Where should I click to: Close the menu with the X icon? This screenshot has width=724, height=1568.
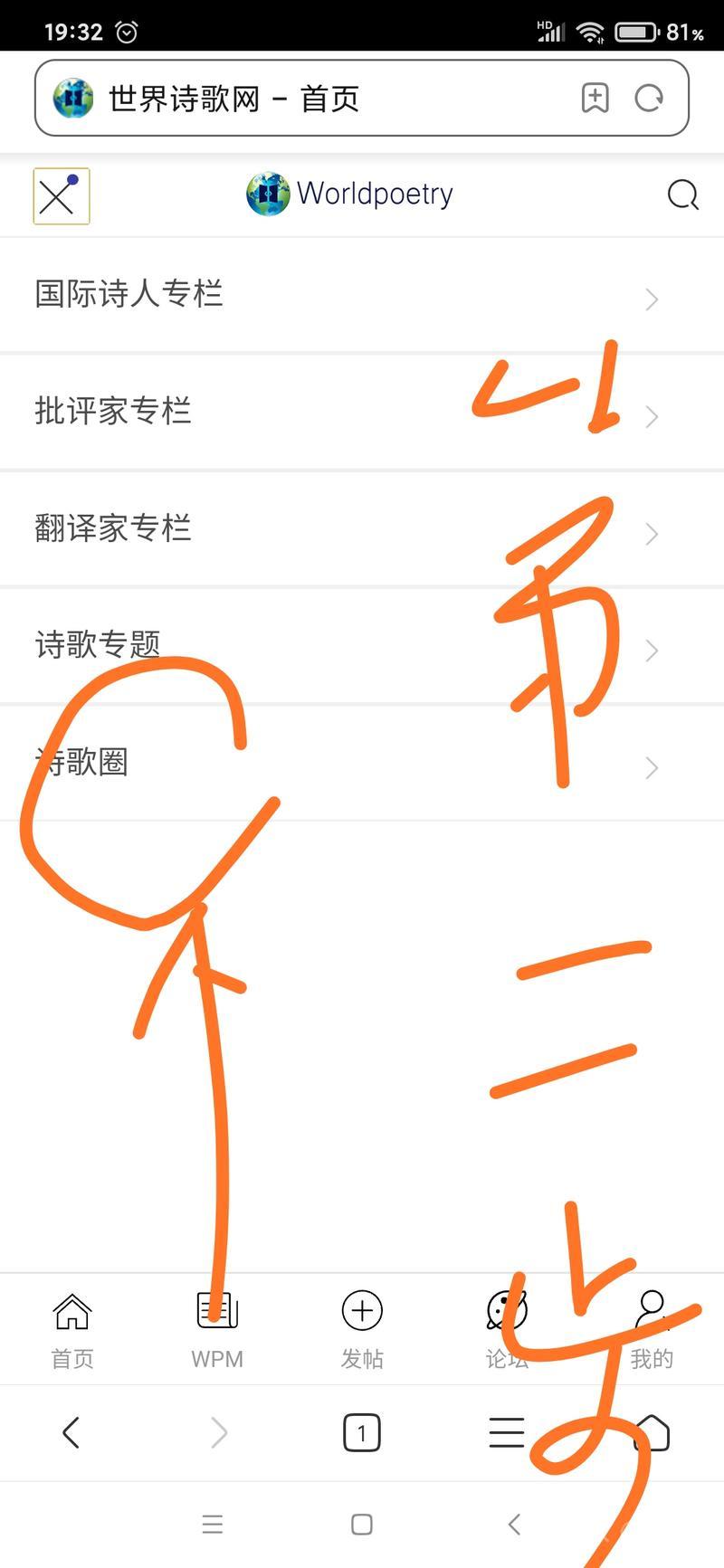pyautogui.click(x=61, y=196)
